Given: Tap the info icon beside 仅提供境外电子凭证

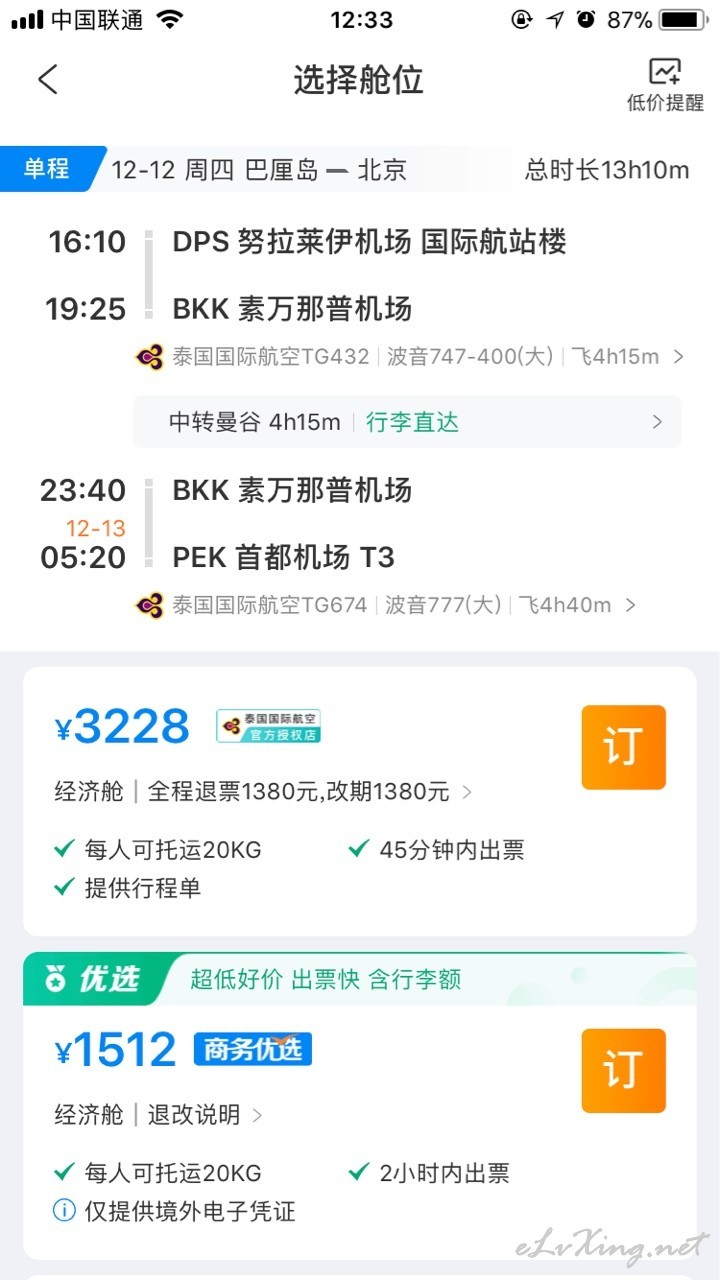Looking at the screenshot, I should [x=64, y=1211].
